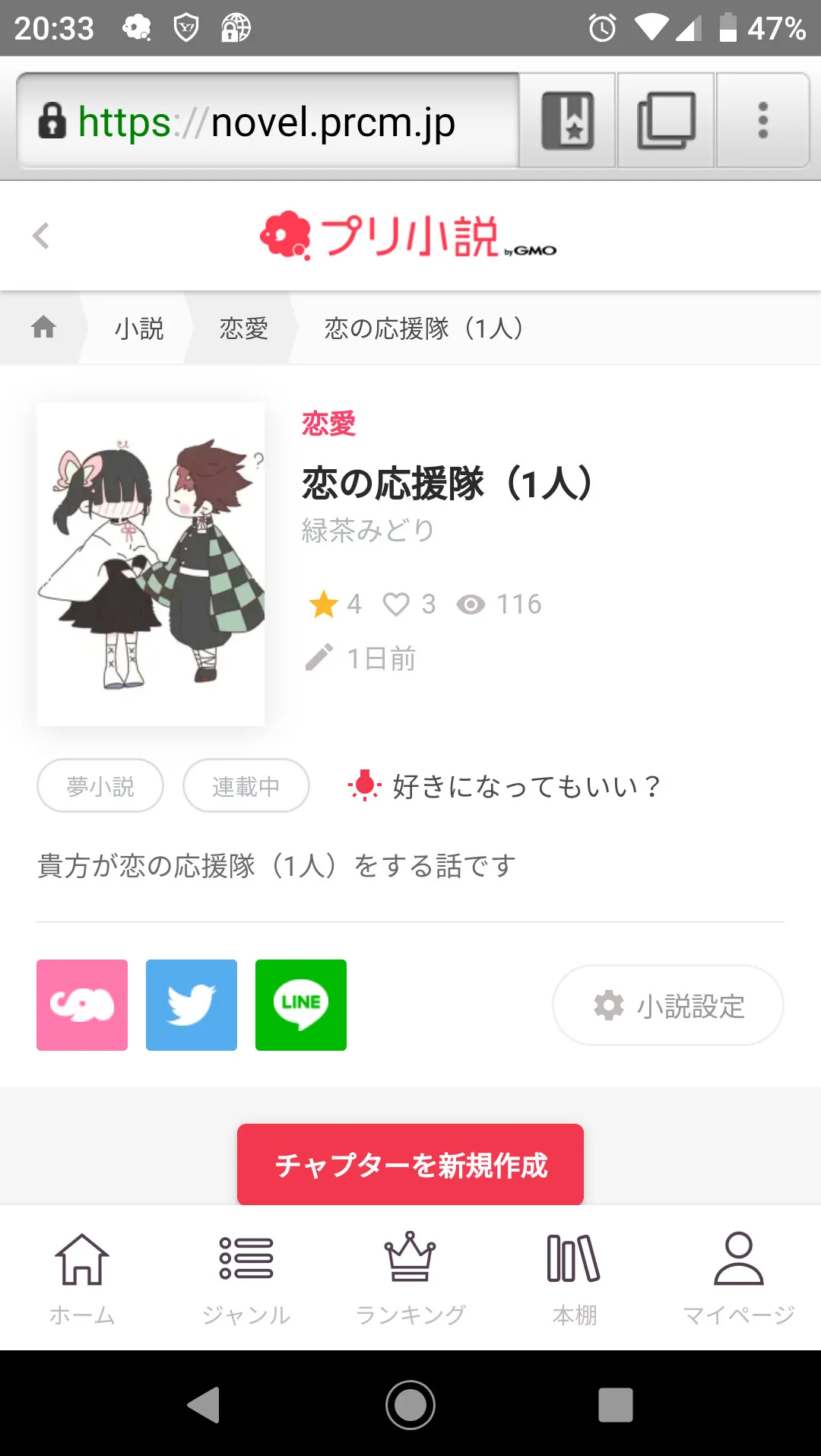Select the 夢小説 tag chip
The width and height of the screenshot is (821, 1456).
click(x=100, y=785)
